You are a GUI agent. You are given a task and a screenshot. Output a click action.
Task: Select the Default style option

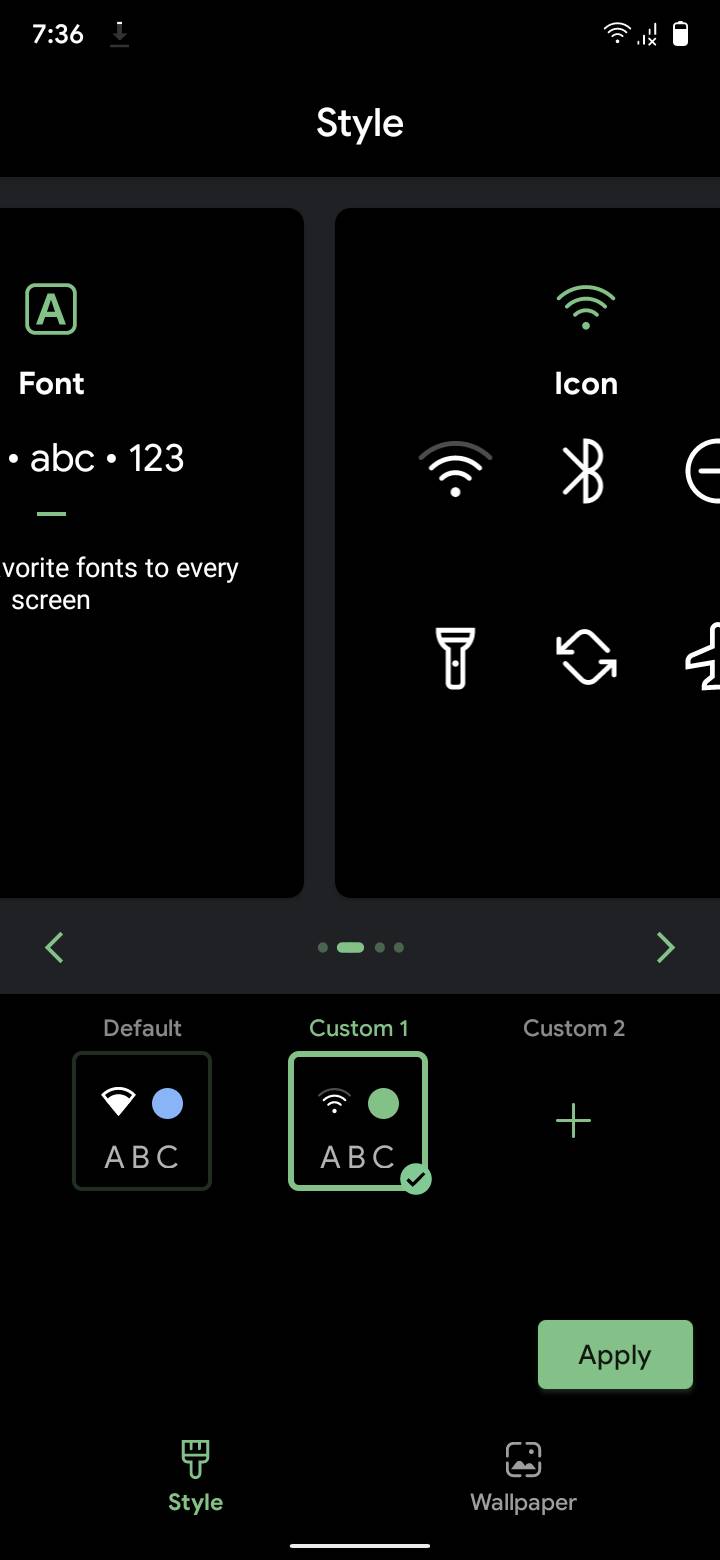[142, 1120]
